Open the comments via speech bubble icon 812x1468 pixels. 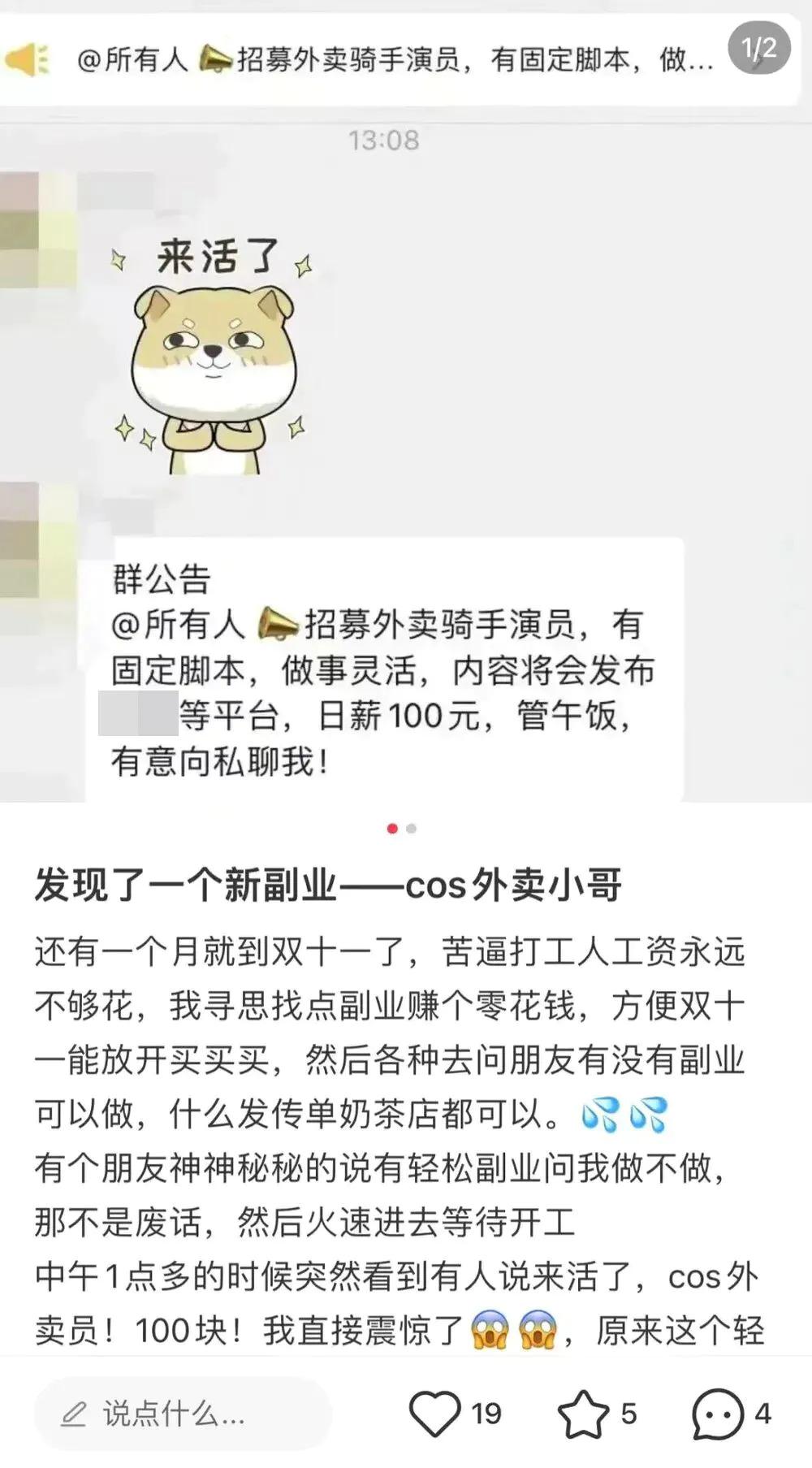coord(718,1414)
